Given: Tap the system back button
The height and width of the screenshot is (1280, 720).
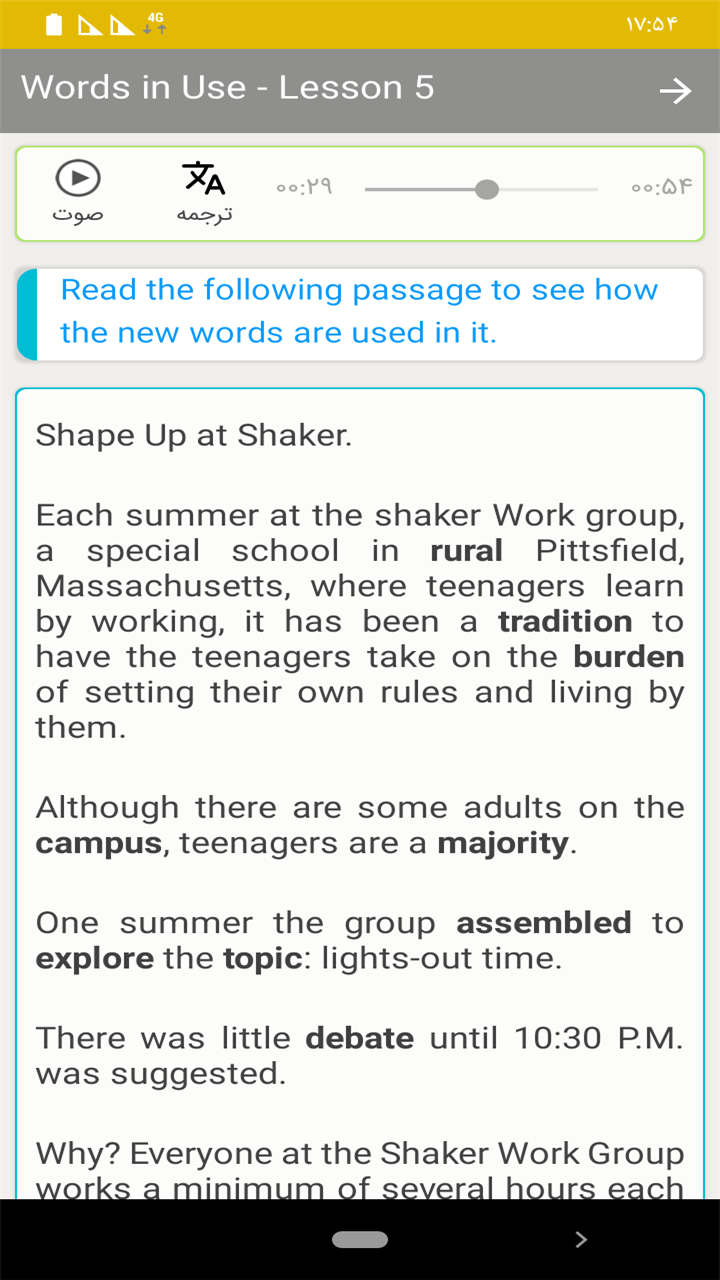Looking at the screenshot, I should [x=581, y=1240].
